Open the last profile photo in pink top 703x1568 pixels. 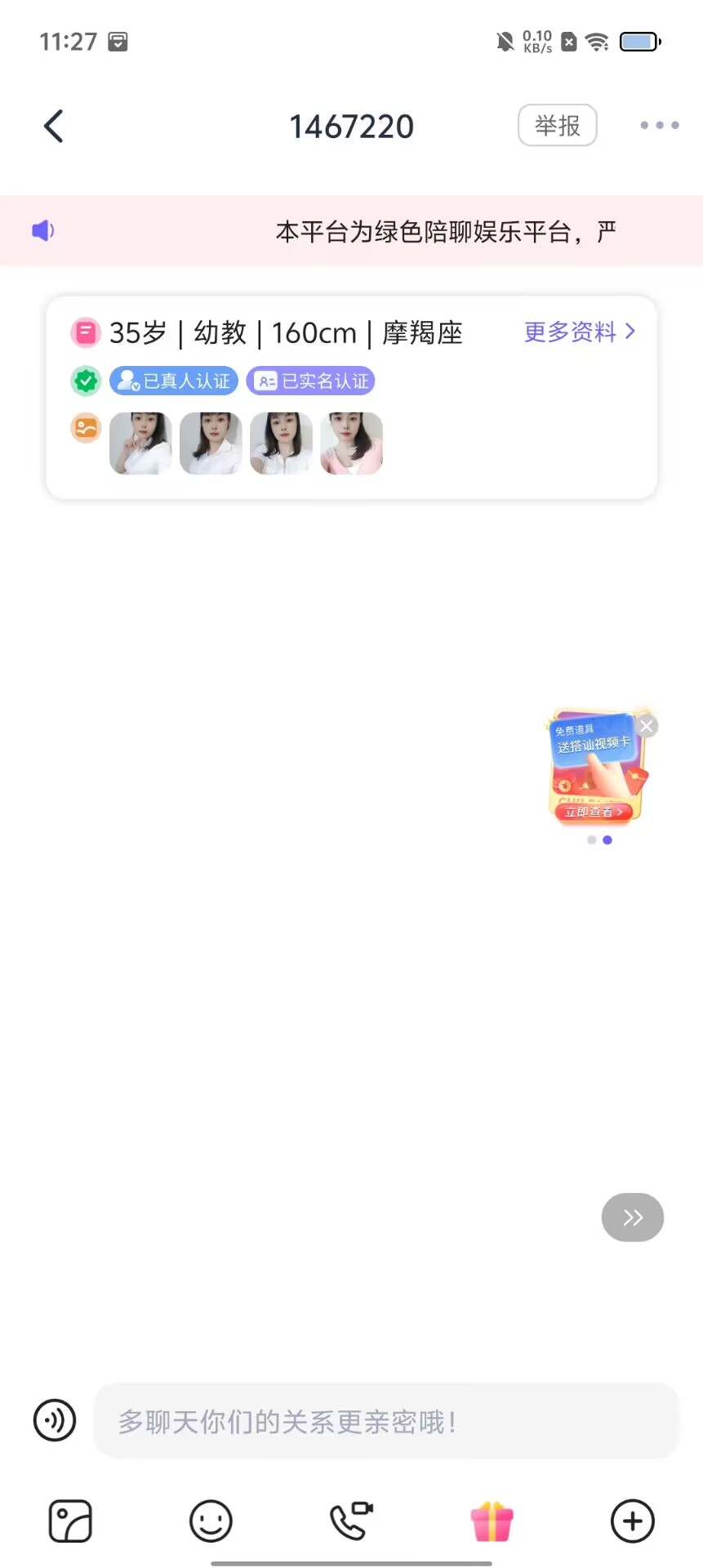pos(351,443)
